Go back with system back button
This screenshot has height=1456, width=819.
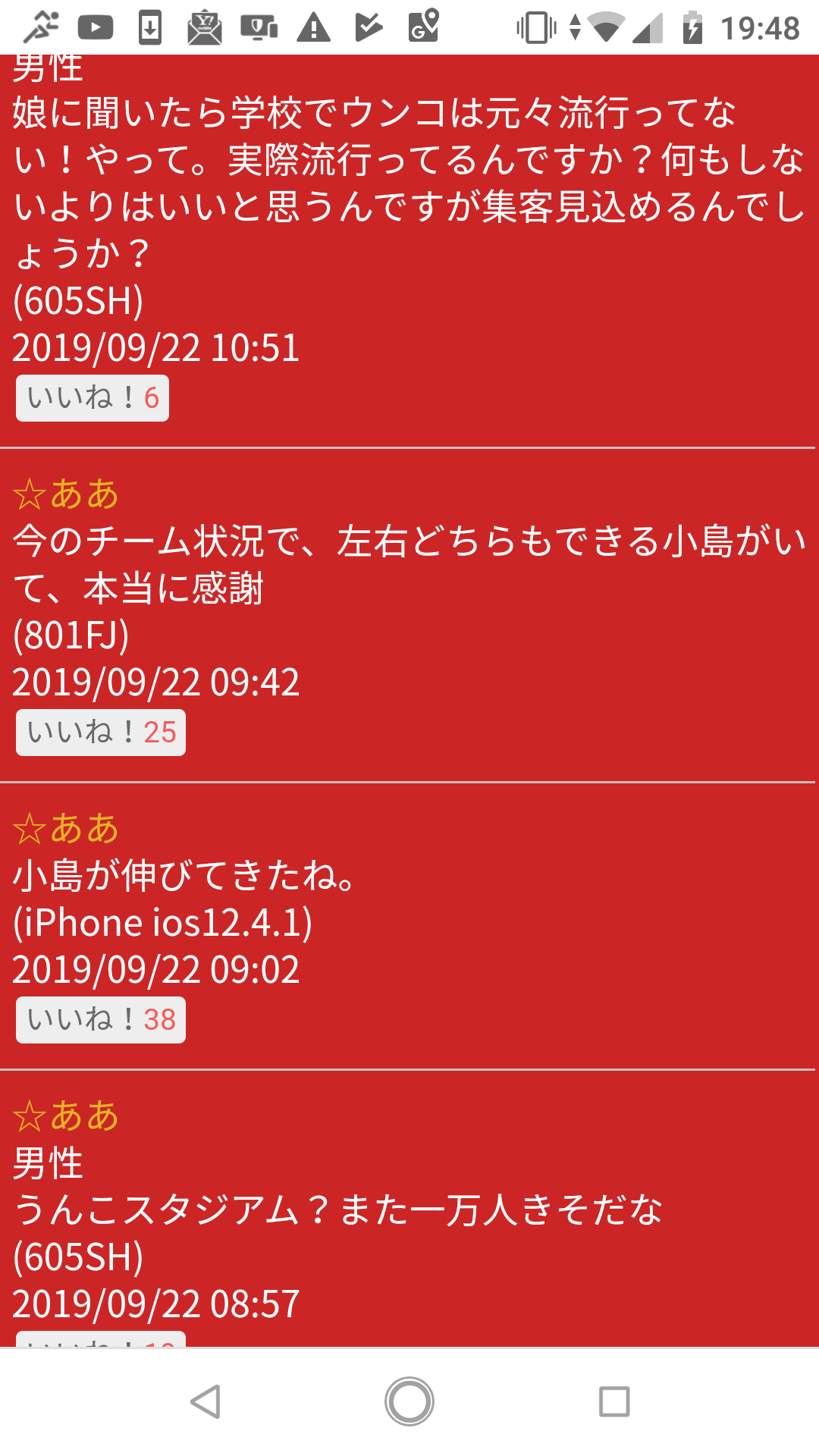tap(205, 1401)
